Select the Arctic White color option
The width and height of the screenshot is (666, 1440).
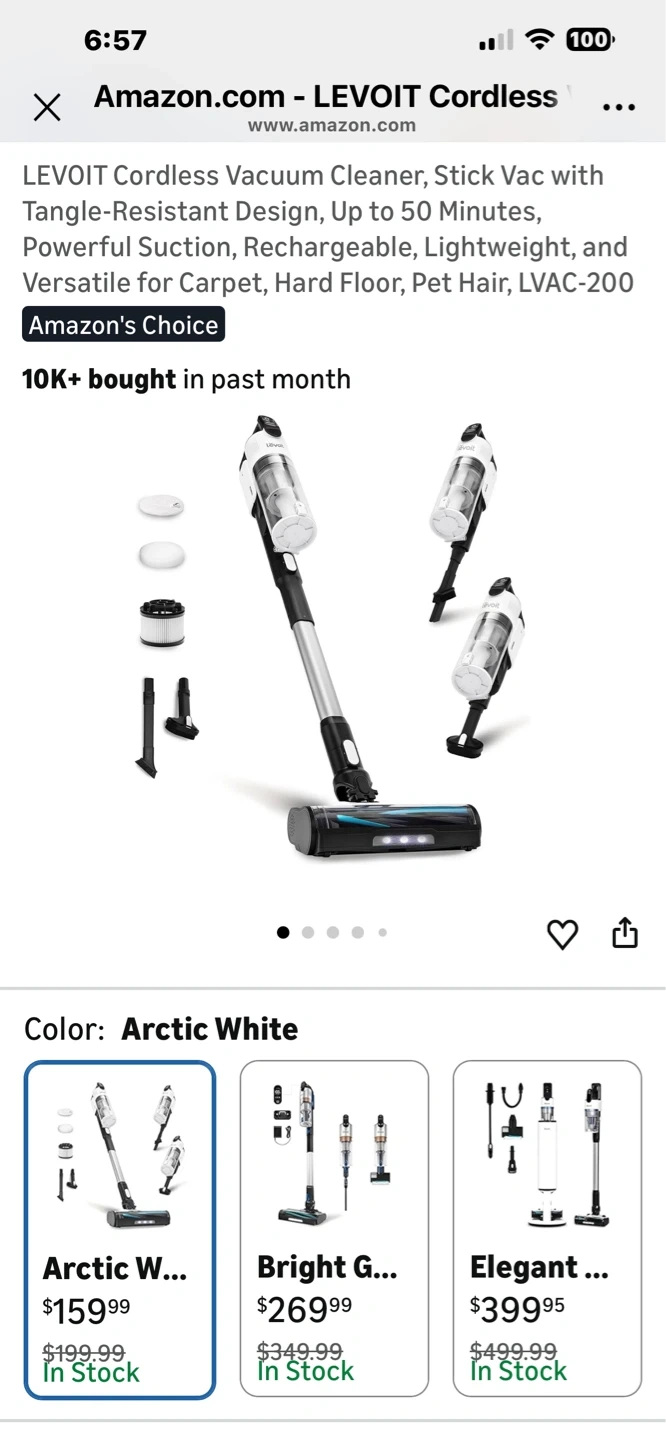tap(120, 1229)
